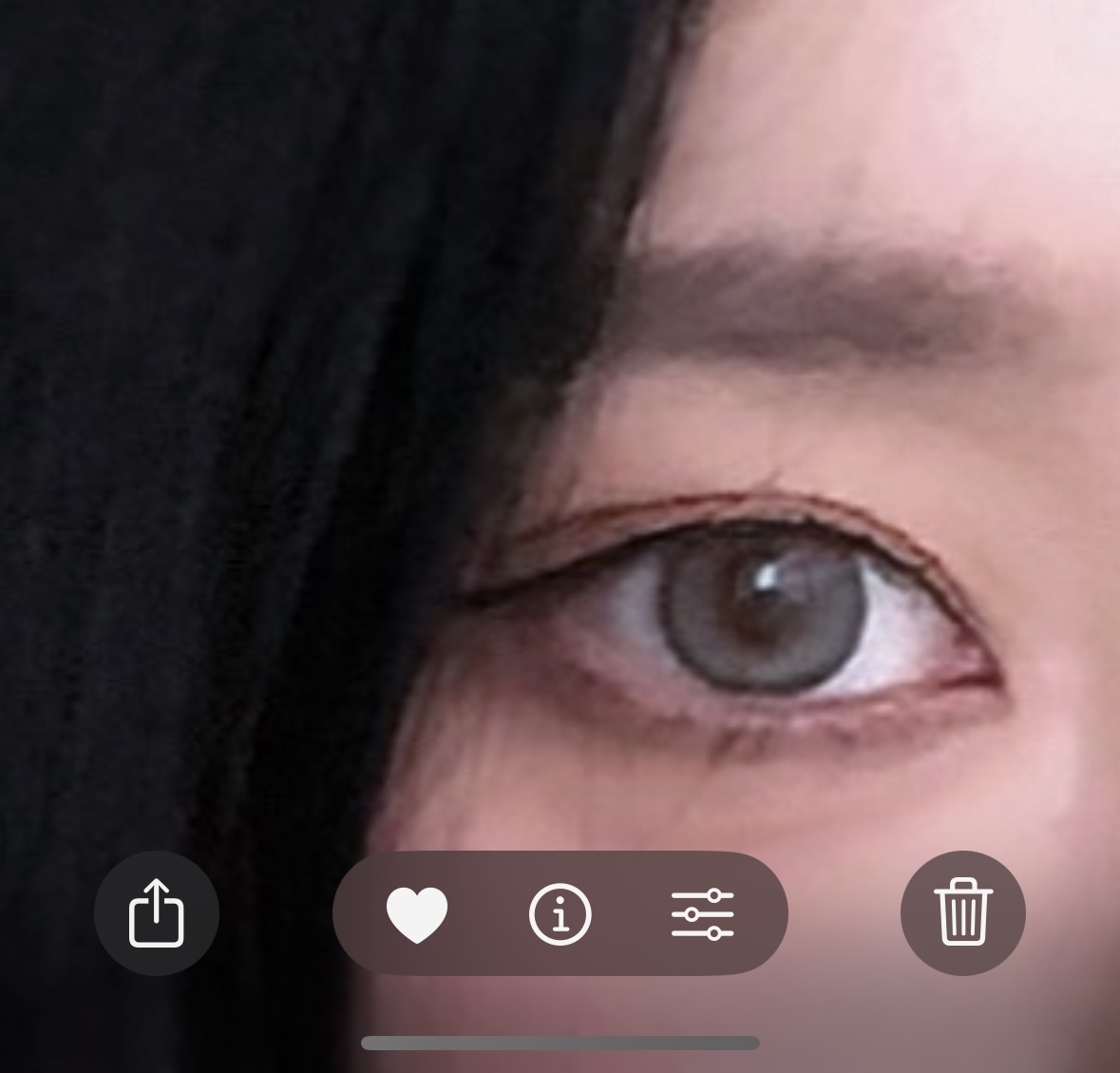
Task: Open the edit adjustments sliders
Action: click(702, 914)
